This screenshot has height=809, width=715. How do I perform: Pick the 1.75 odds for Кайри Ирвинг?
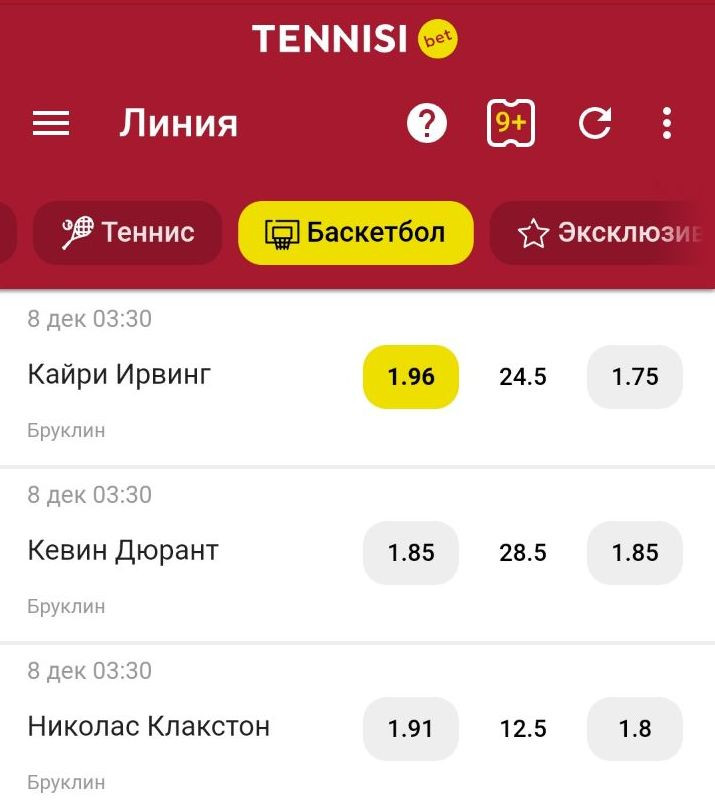(x=635, y=377)
